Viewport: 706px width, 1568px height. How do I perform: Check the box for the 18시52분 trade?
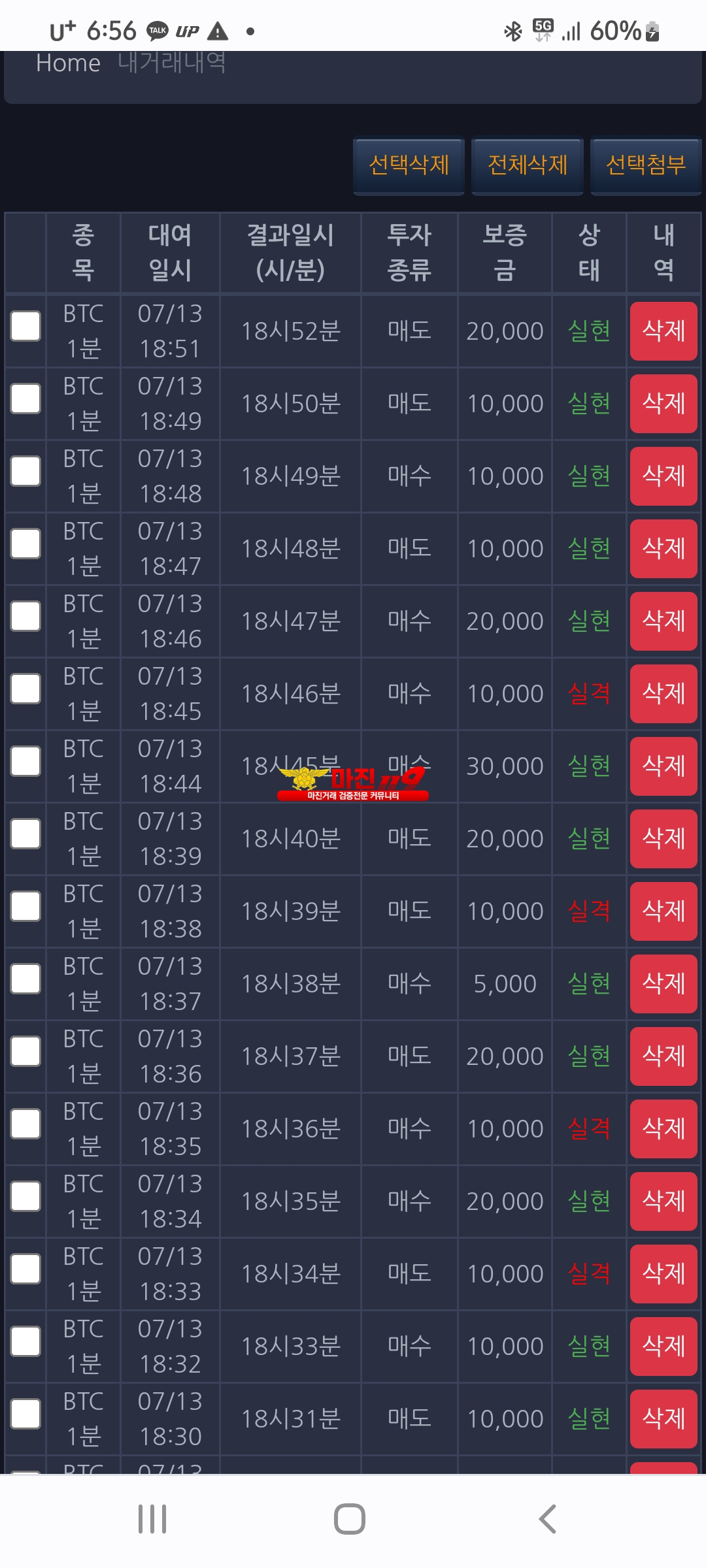click(x=25, y=326)
